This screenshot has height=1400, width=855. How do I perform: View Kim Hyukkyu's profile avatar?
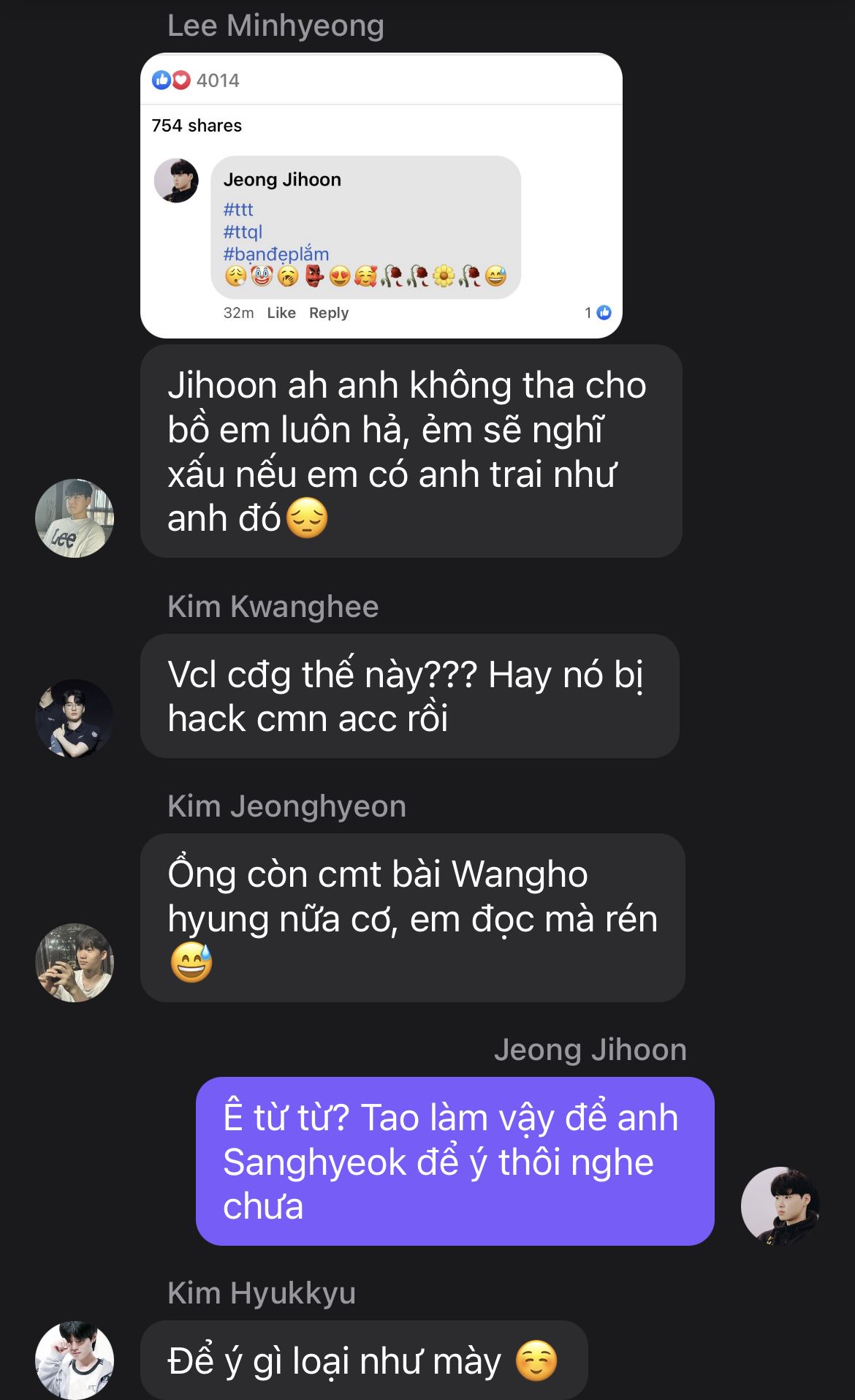coord(75,1360)
